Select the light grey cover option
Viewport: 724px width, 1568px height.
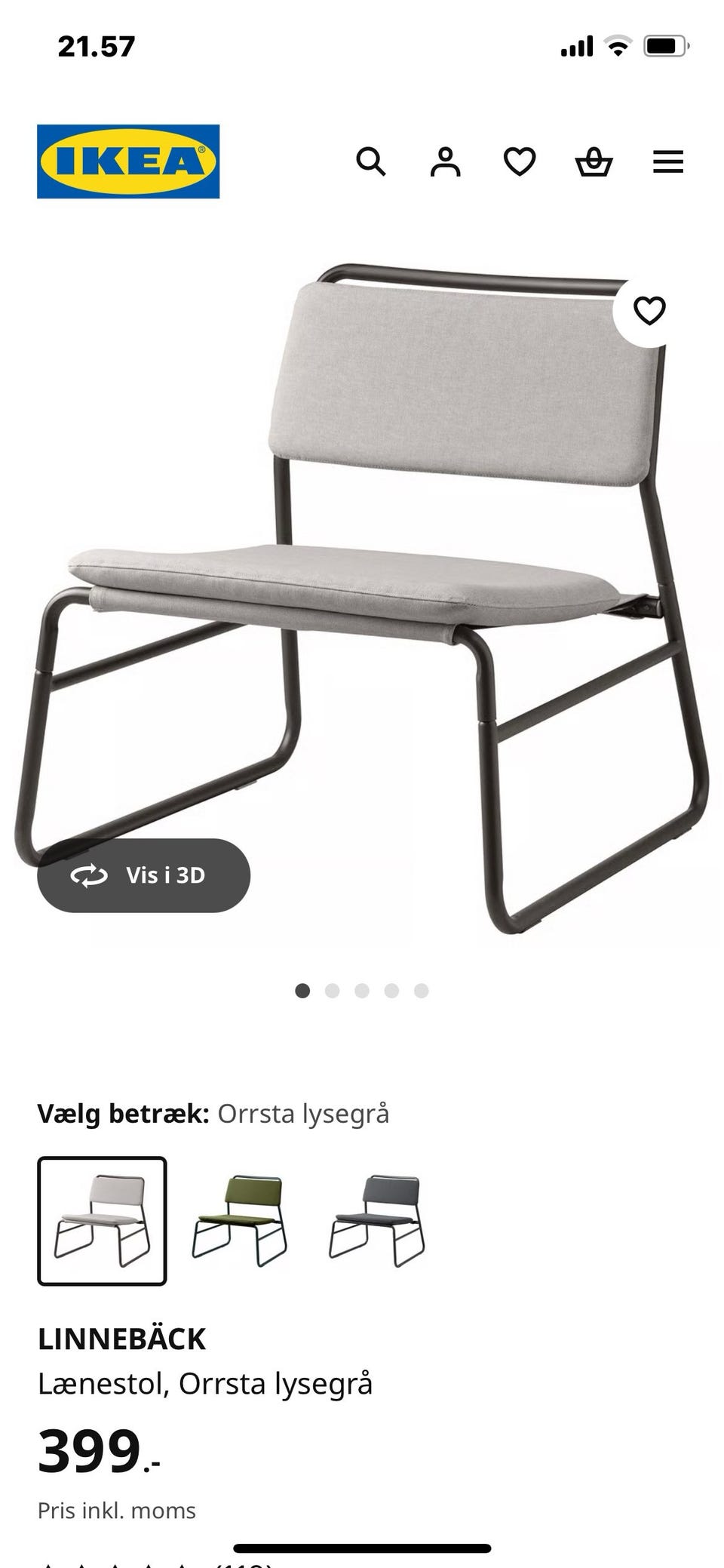coord(102,1221)
